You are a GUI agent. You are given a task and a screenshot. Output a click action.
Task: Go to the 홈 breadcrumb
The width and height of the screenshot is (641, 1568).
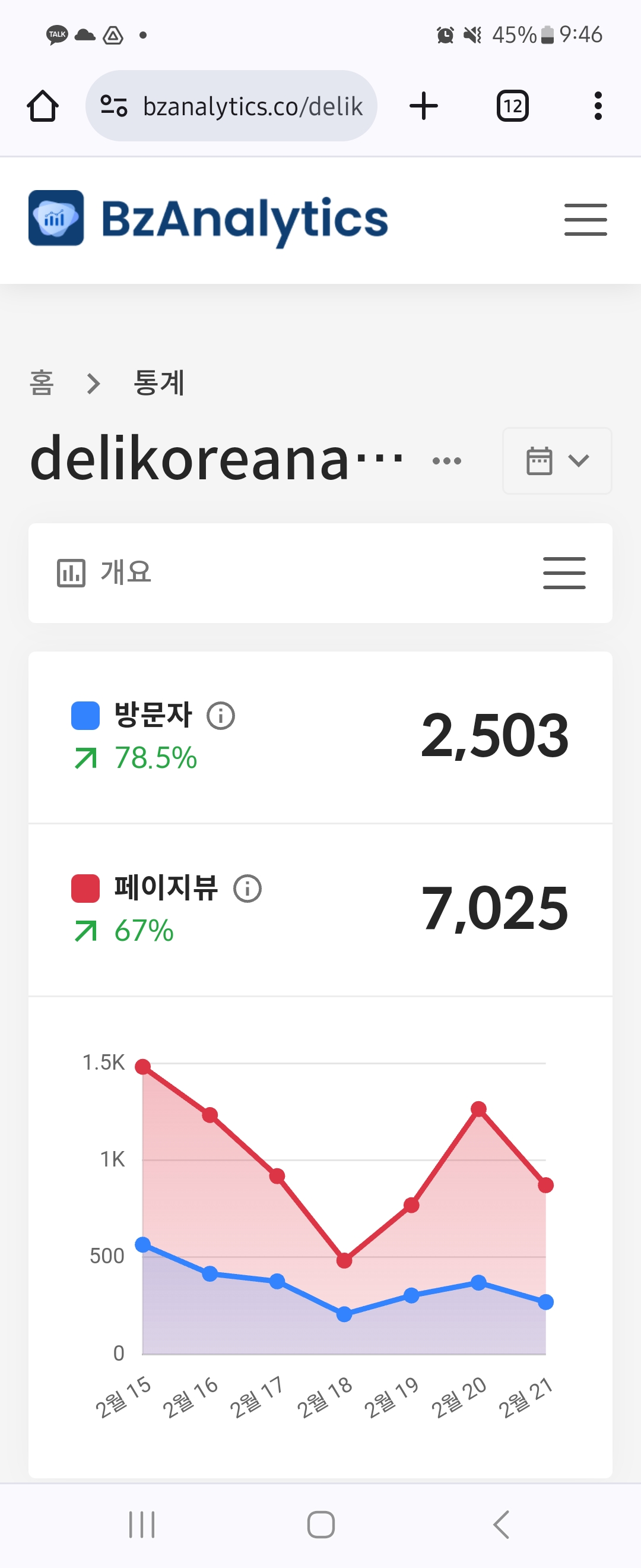[x=42, y=383]
